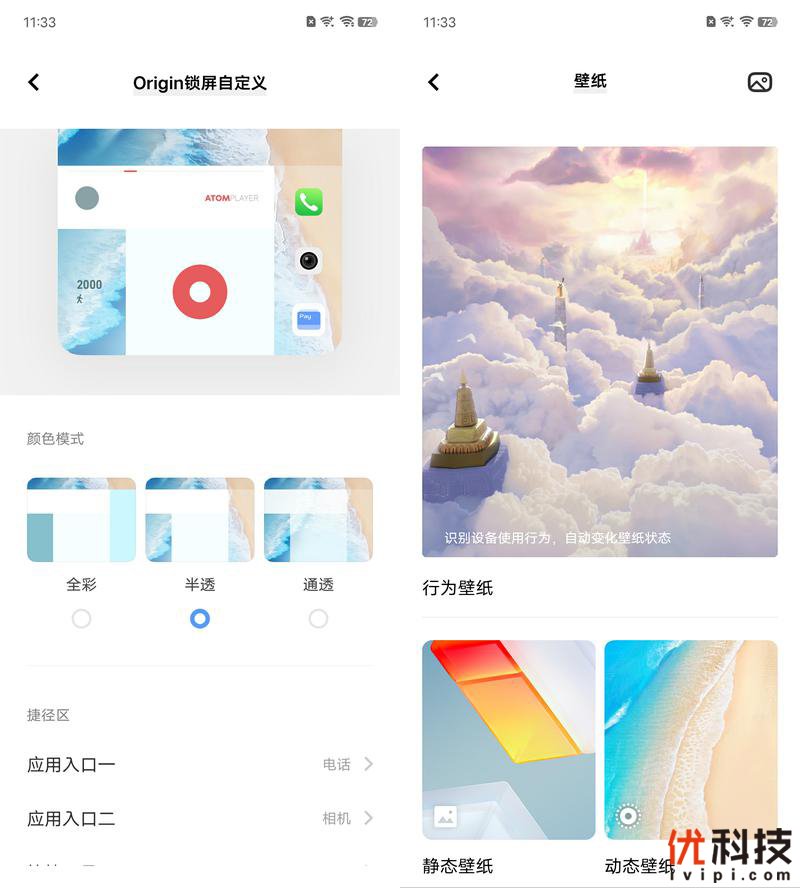Go back from the 壁纸 screen

[434, 82]
